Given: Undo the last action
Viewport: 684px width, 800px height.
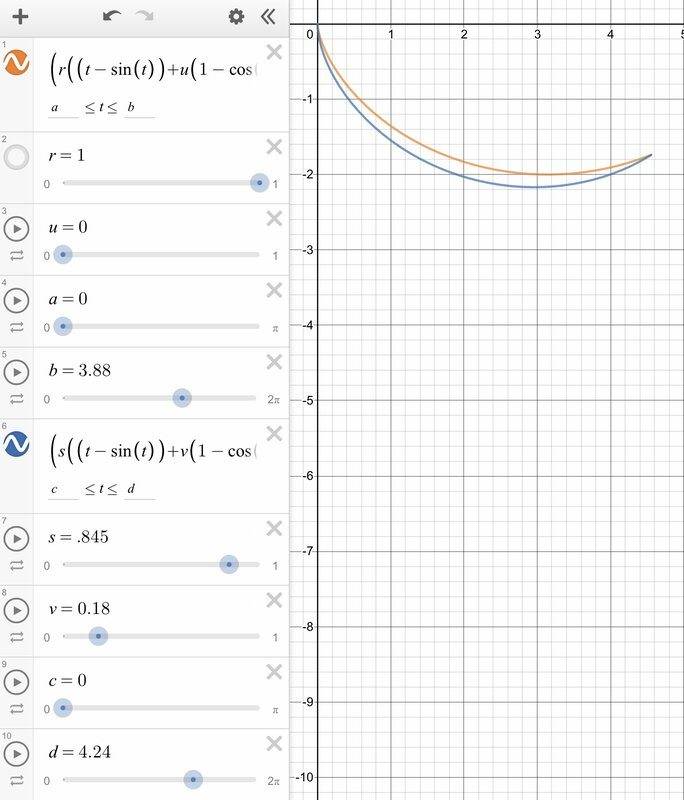Looking at the screenshot, I should click(x=112, y=17).
